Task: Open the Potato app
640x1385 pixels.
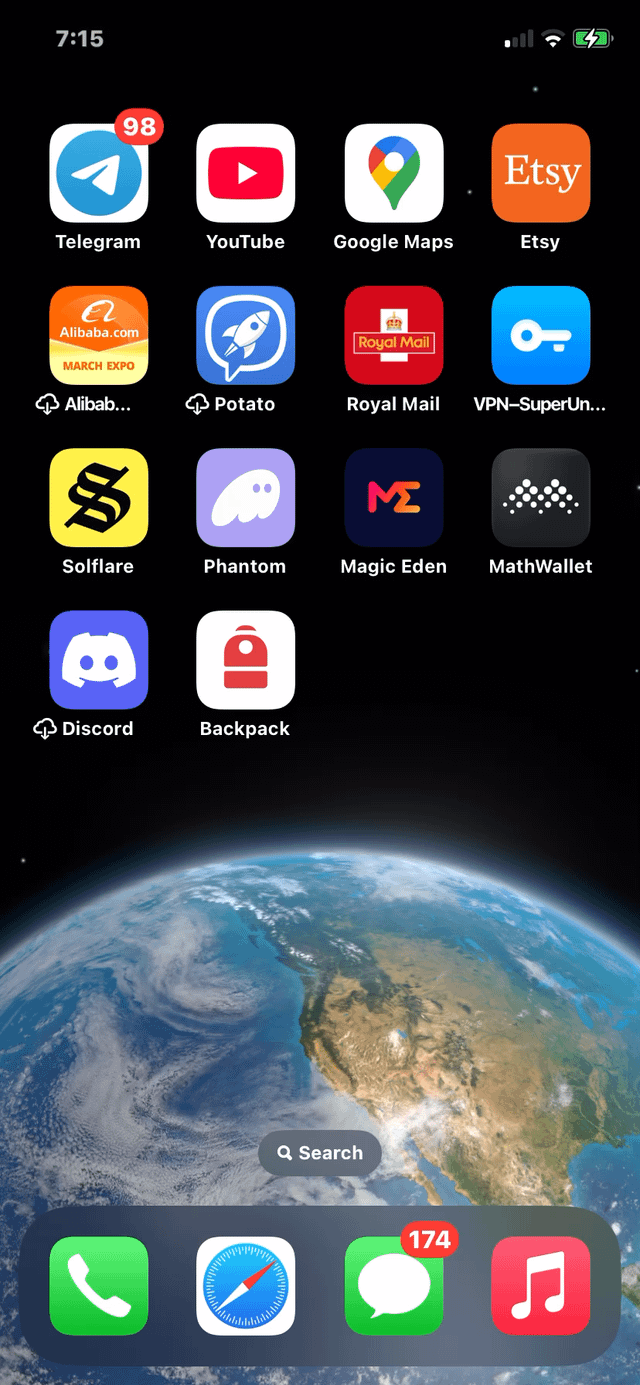Action: (x=246, y=335)
